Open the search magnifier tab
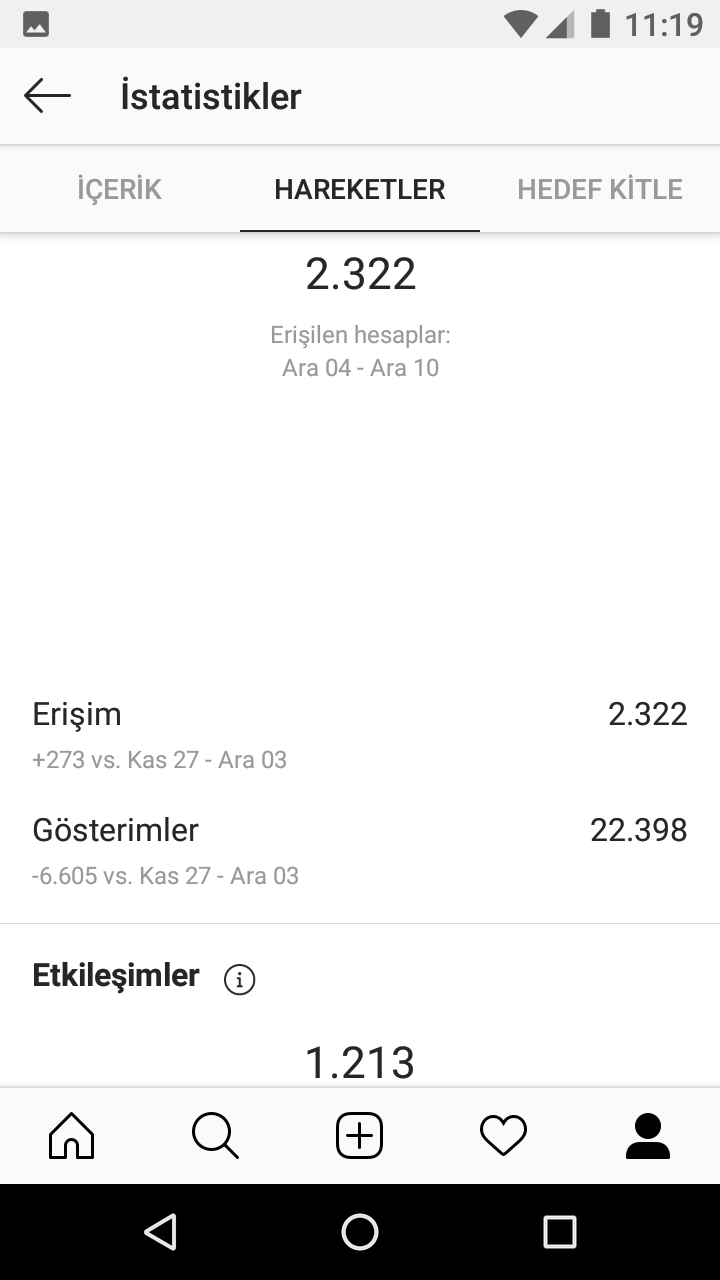 215,1136
